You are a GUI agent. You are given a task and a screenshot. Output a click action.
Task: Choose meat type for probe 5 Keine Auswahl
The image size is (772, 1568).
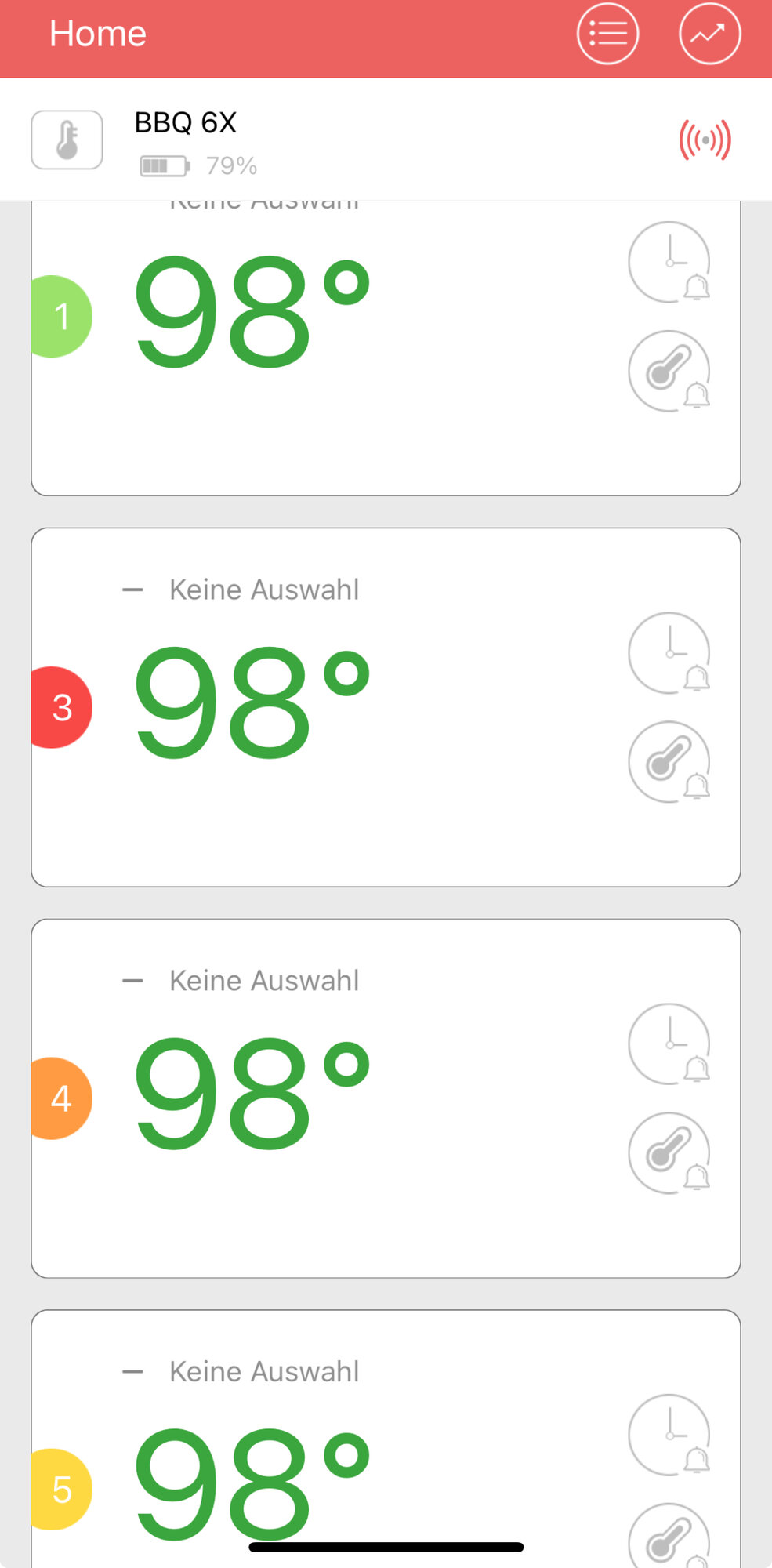pyautogui.click(x=264, y=1372)
